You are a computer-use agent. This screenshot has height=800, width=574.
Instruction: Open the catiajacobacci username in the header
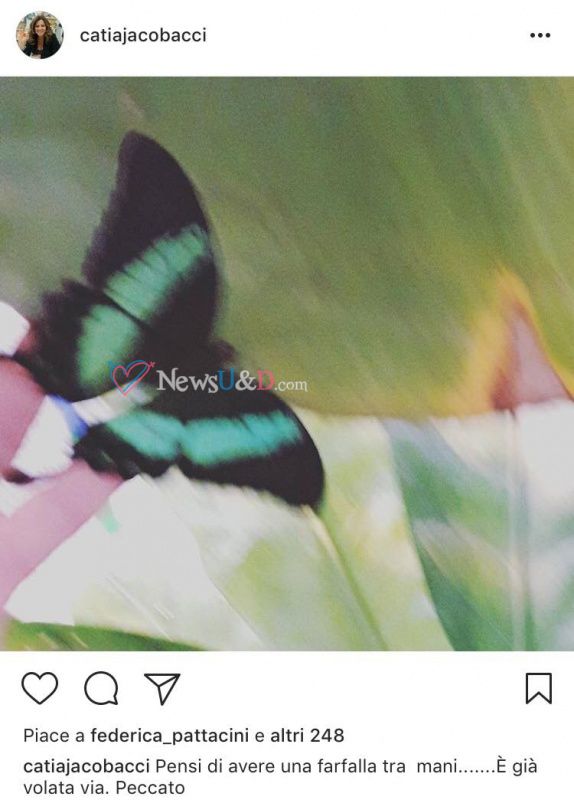click(x=143, y=35)
